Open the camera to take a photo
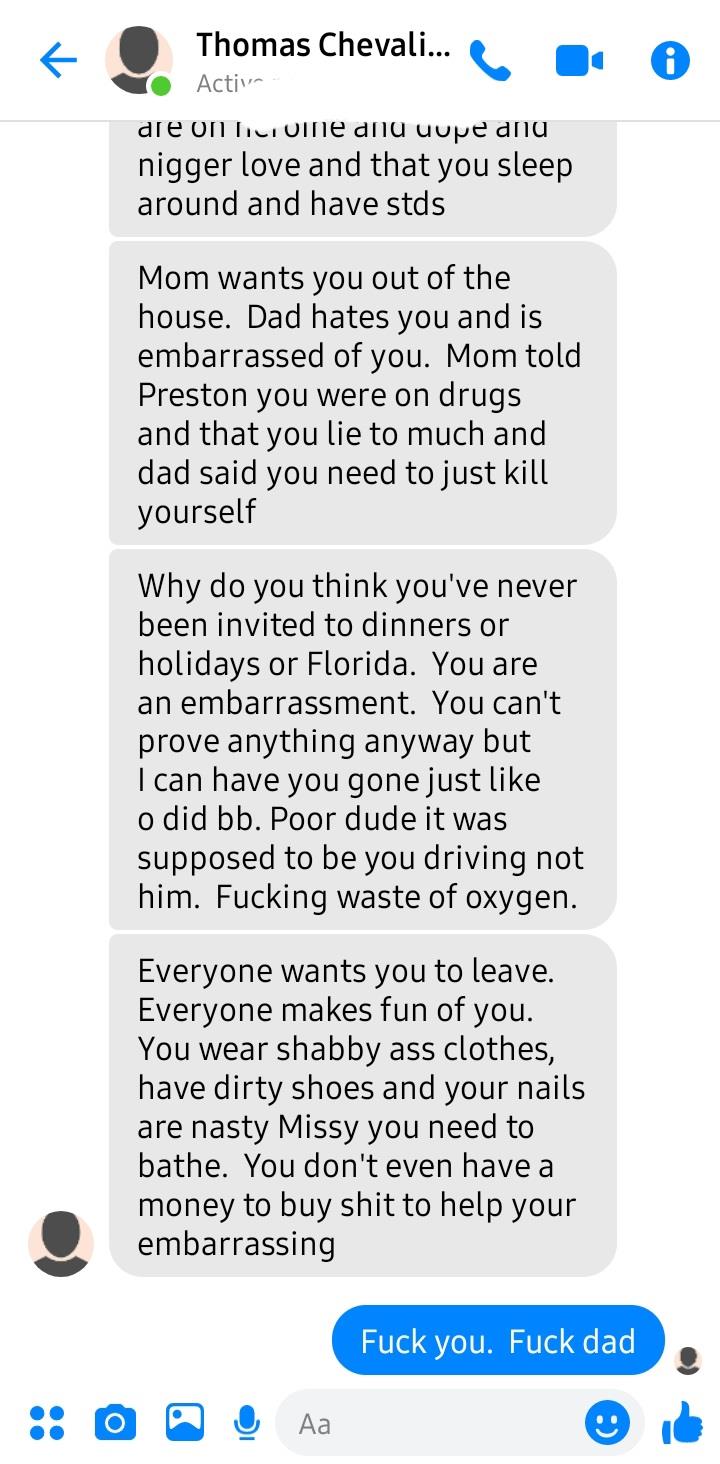720x1464 pixels. coord(115,1422)
